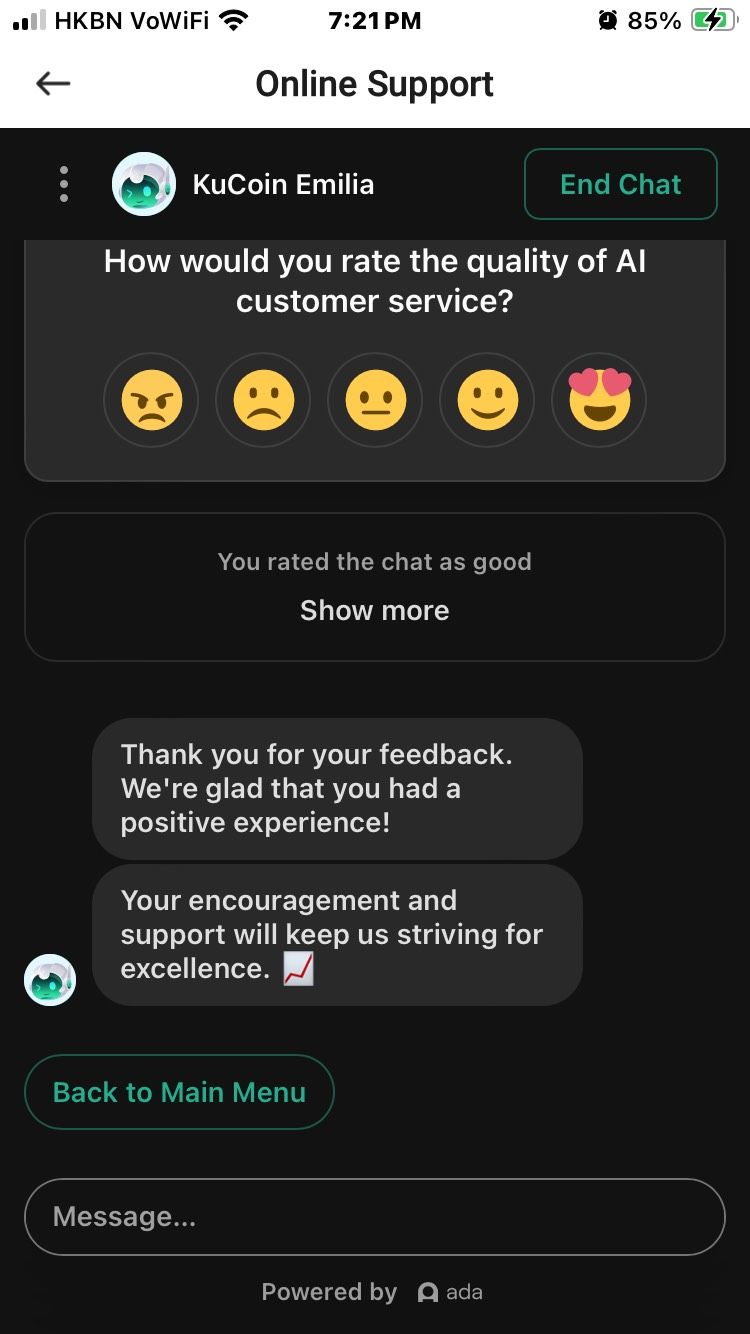Choose the neutral face rating

pos(375,401)
